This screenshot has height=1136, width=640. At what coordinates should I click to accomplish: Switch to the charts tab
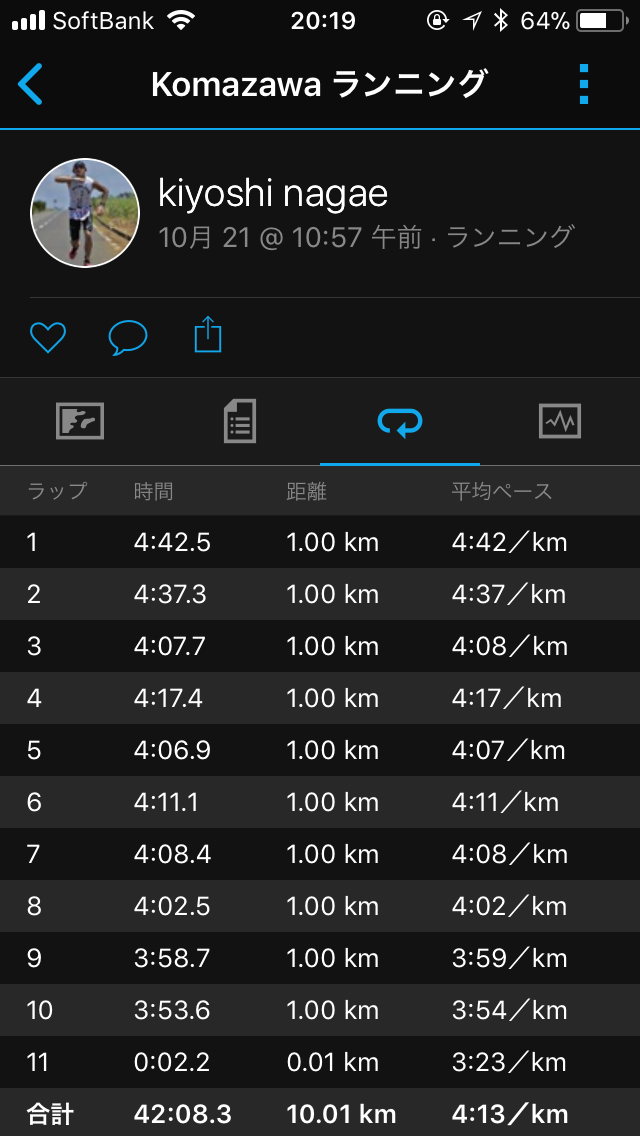560,422
